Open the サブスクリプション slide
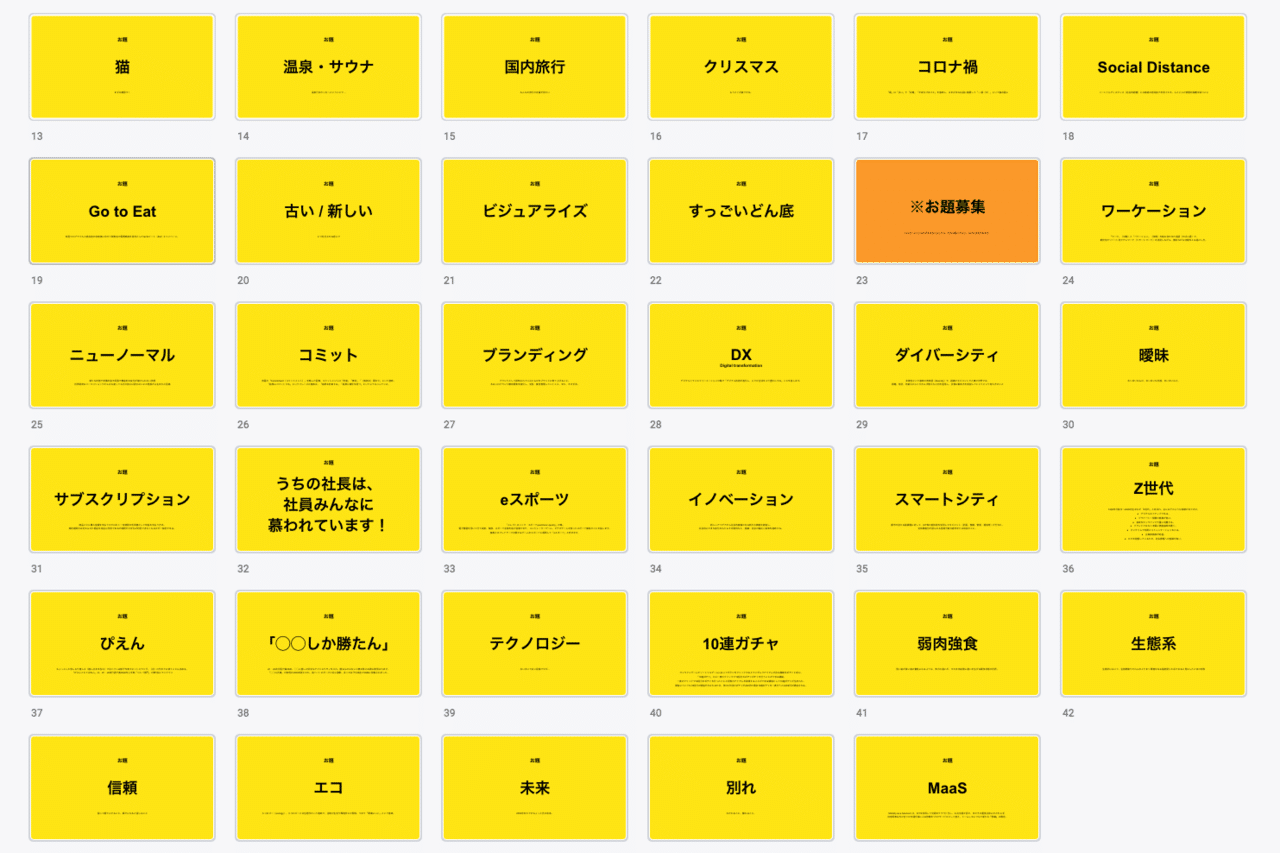 (122, 499)
